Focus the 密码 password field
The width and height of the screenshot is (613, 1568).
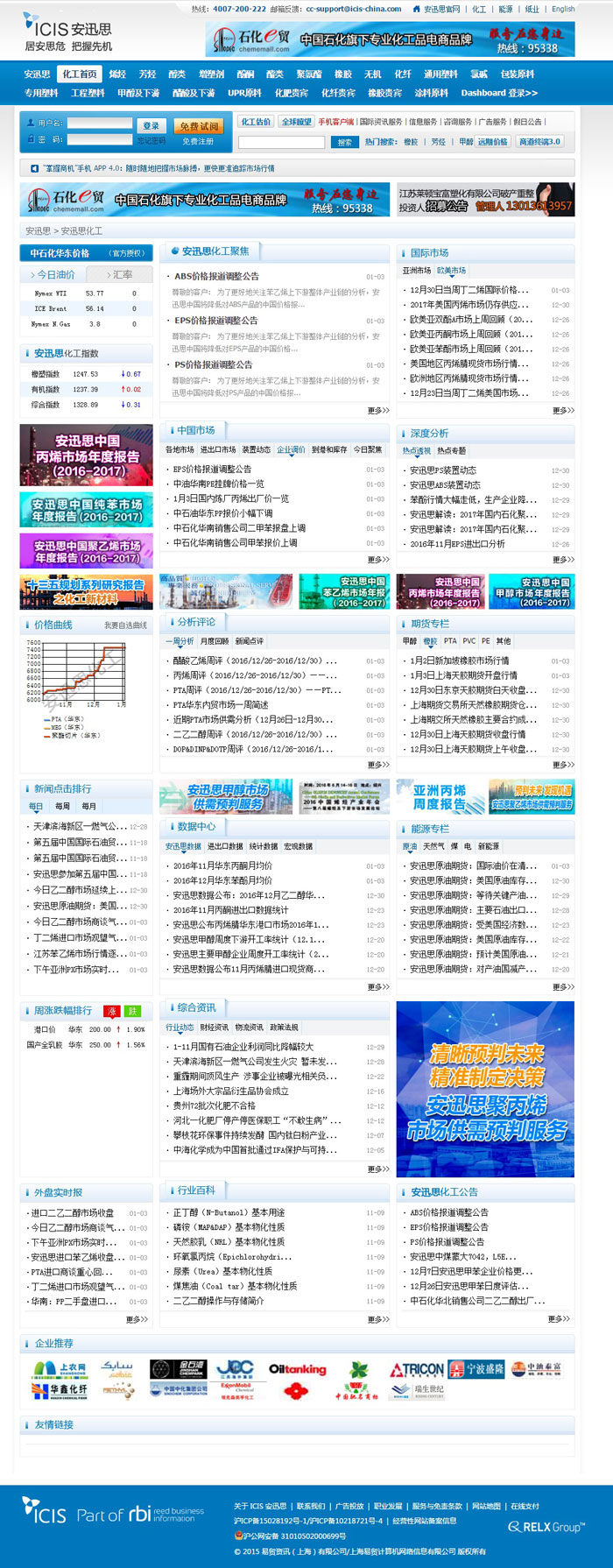click(x=99, y=139)
